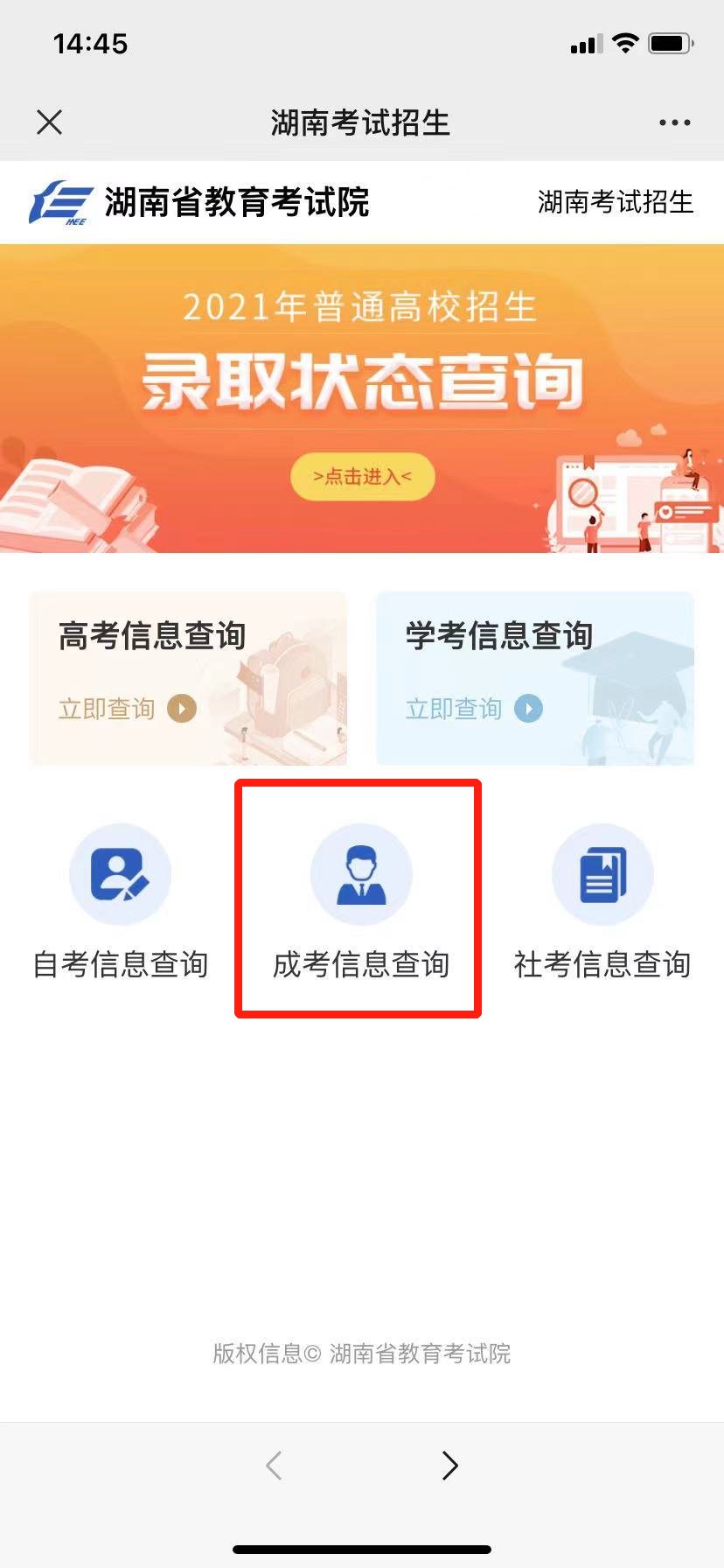Select 成考信息查询

pyautogui.click(x=361, y=901)
